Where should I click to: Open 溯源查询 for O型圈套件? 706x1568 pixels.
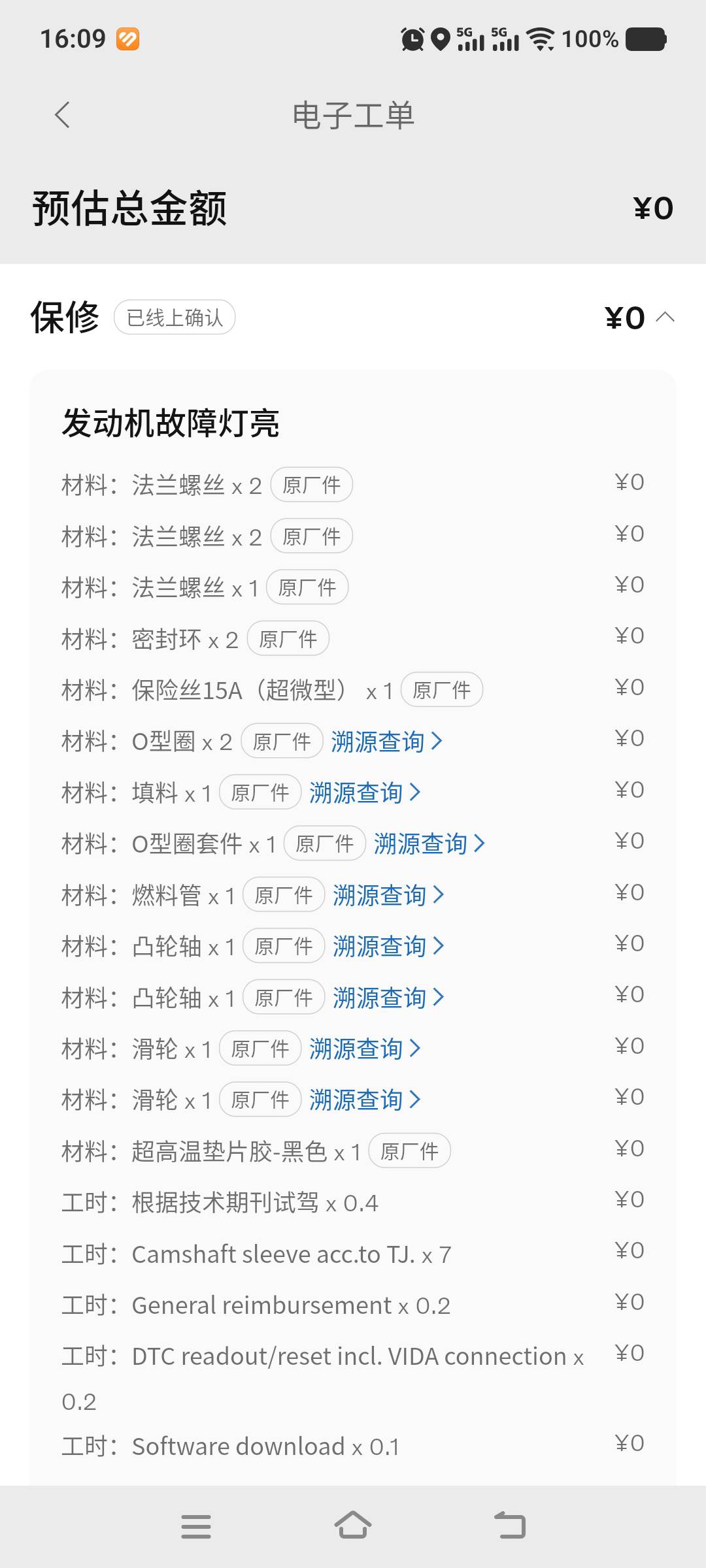click(x=429, y=843)
